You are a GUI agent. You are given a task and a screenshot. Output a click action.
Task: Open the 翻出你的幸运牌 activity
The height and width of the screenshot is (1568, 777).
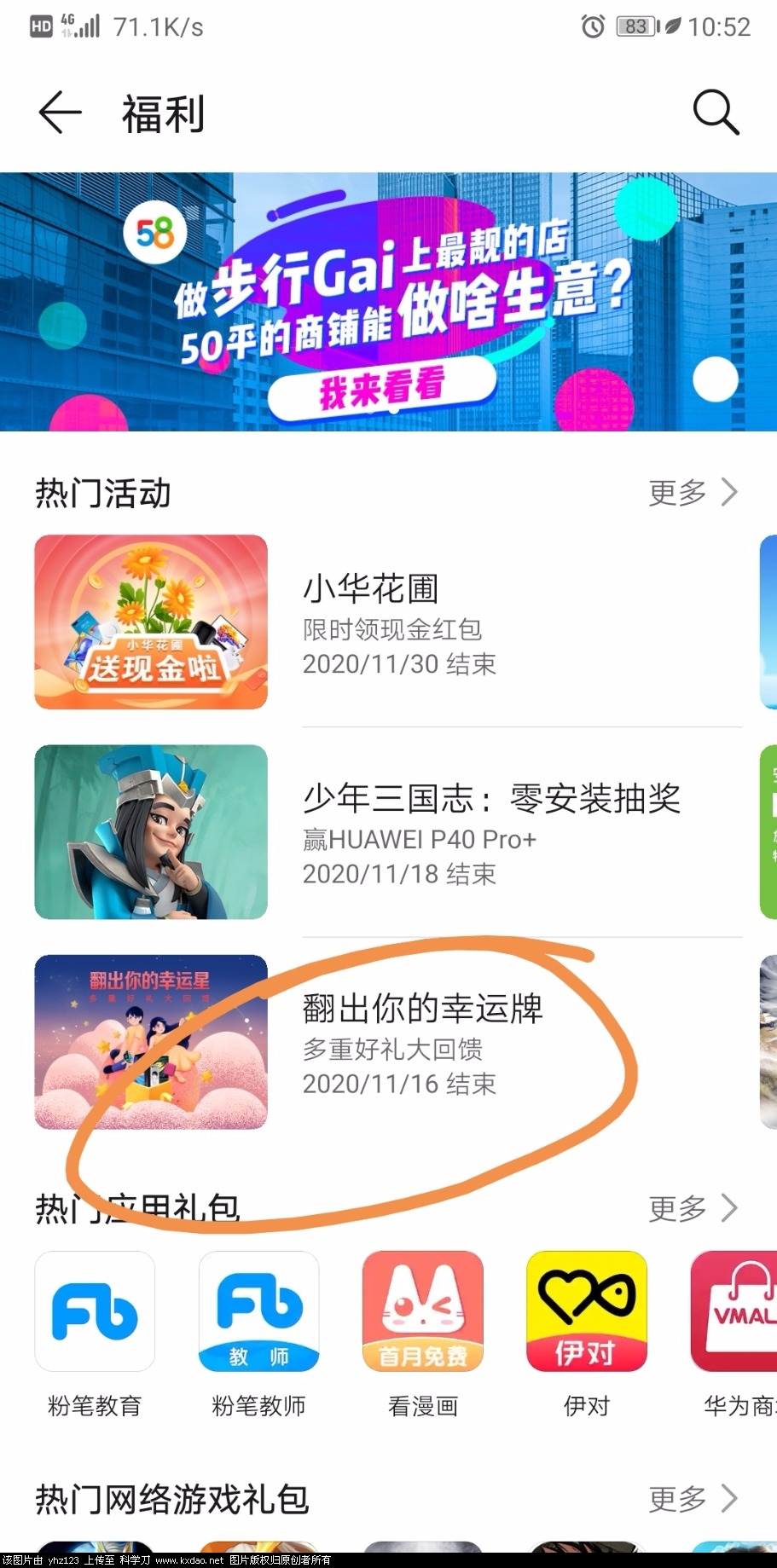388,1043
